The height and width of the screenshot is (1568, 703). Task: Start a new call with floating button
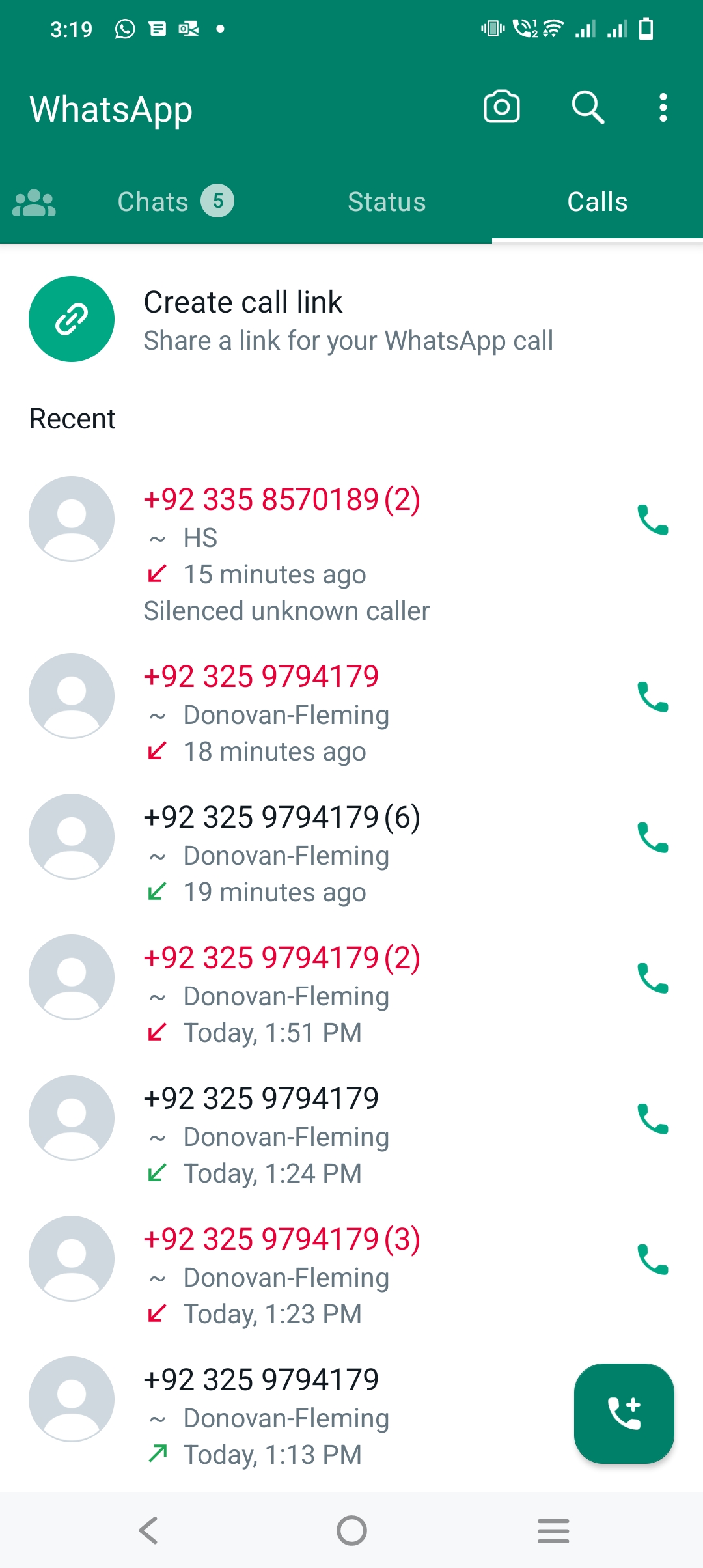click(624, 1414)
